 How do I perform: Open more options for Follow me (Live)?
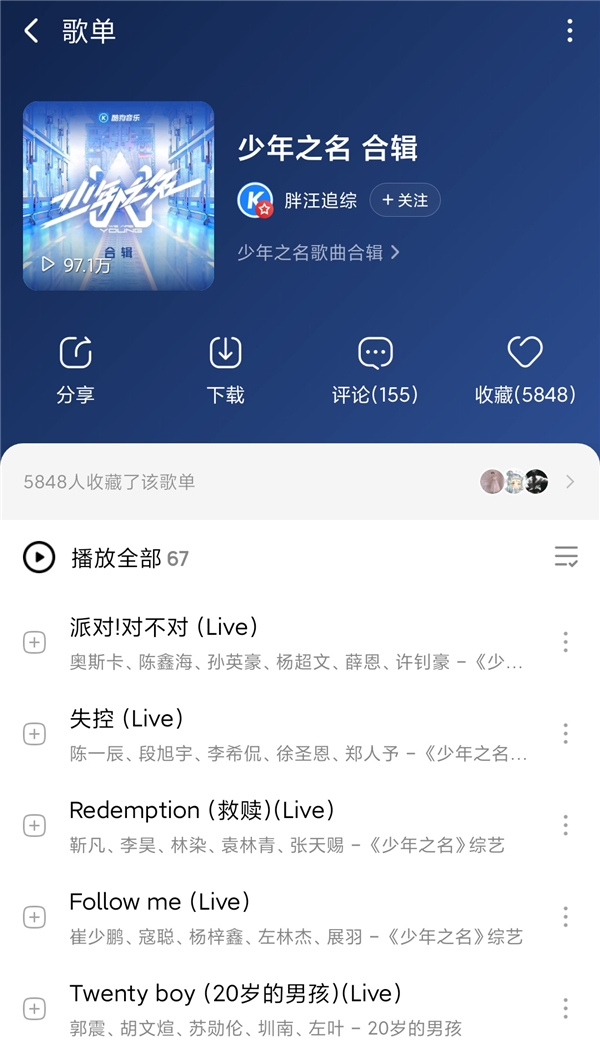click(x=565, y=916)
